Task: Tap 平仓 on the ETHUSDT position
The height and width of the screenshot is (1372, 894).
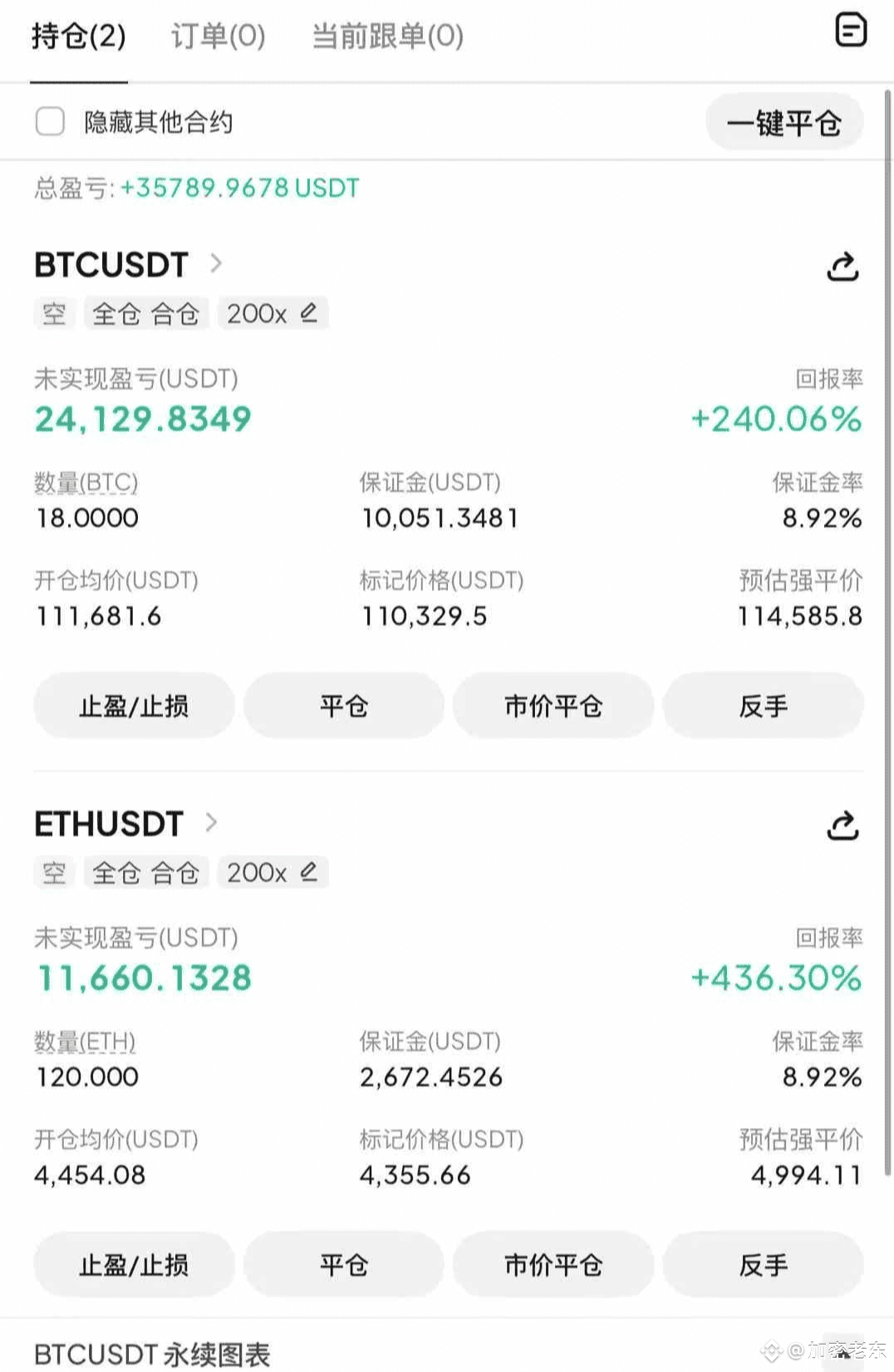Action: click(344, 1265)
